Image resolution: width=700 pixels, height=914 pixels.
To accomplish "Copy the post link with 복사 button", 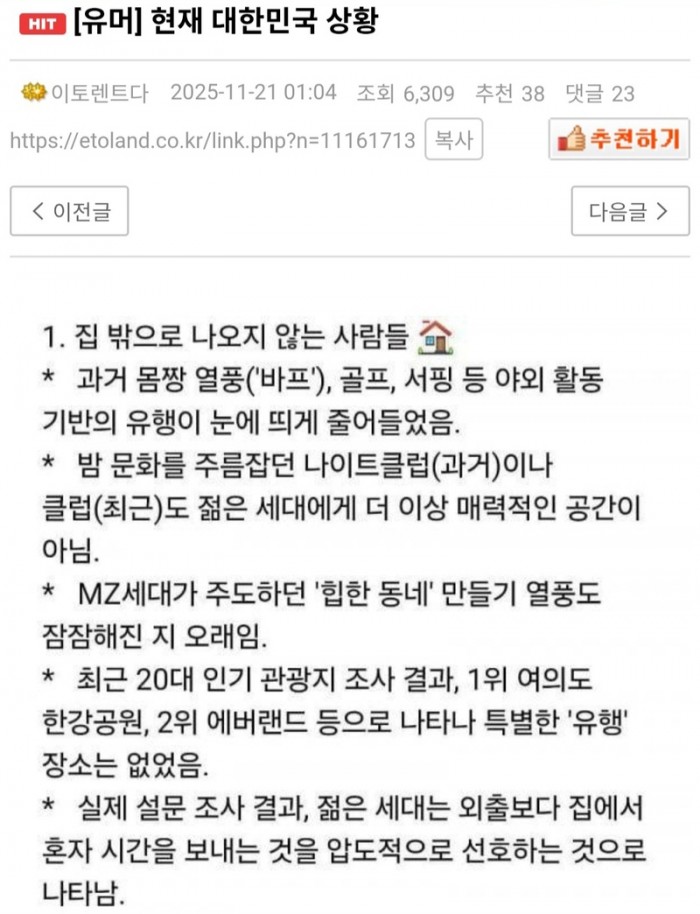I will pos(453,141).
